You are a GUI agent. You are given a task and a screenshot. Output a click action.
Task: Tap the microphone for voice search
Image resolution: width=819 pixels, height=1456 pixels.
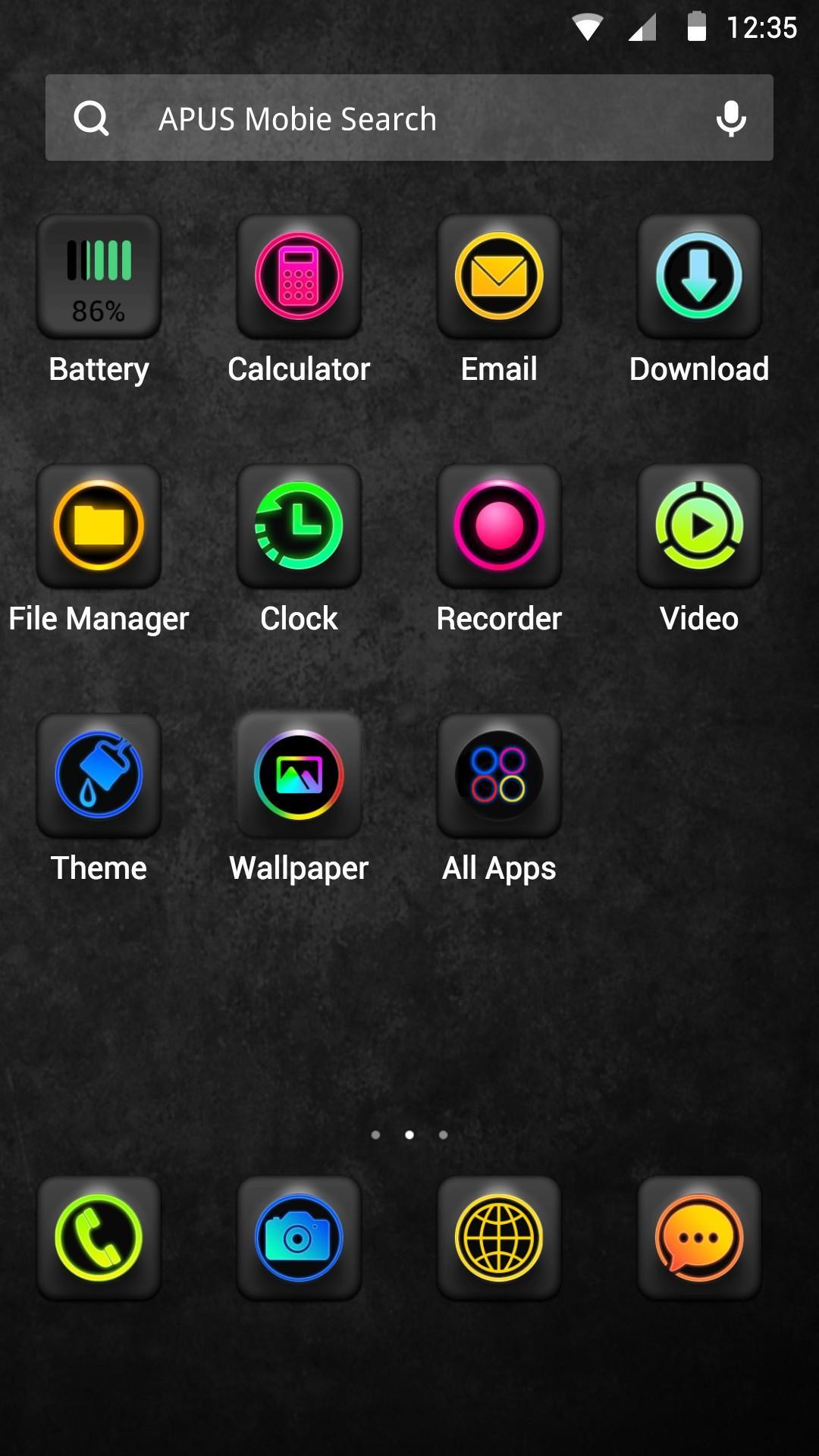coord(730,118)
